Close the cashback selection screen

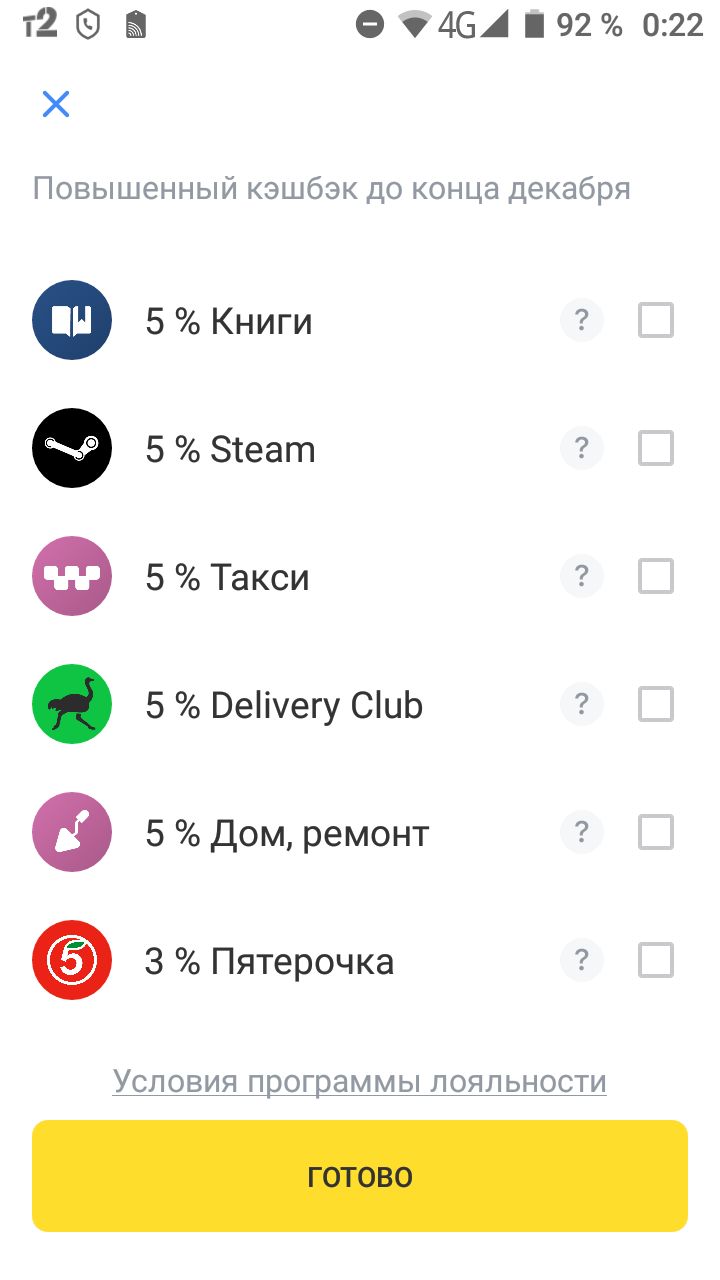(56, 104)
